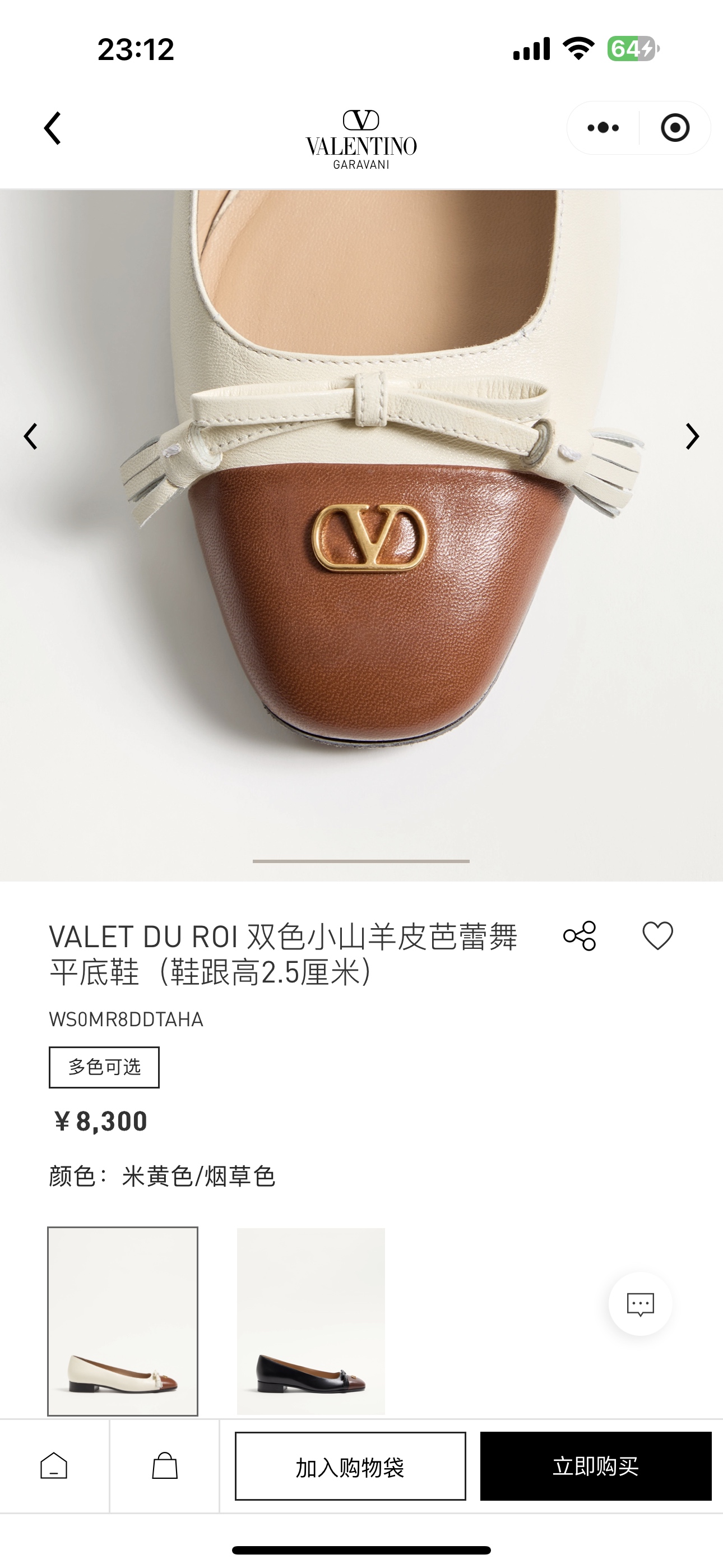Add the shoe to the wishlist heart
Image resolution: width=723 pixels, height=1568 pixels.
657,935
